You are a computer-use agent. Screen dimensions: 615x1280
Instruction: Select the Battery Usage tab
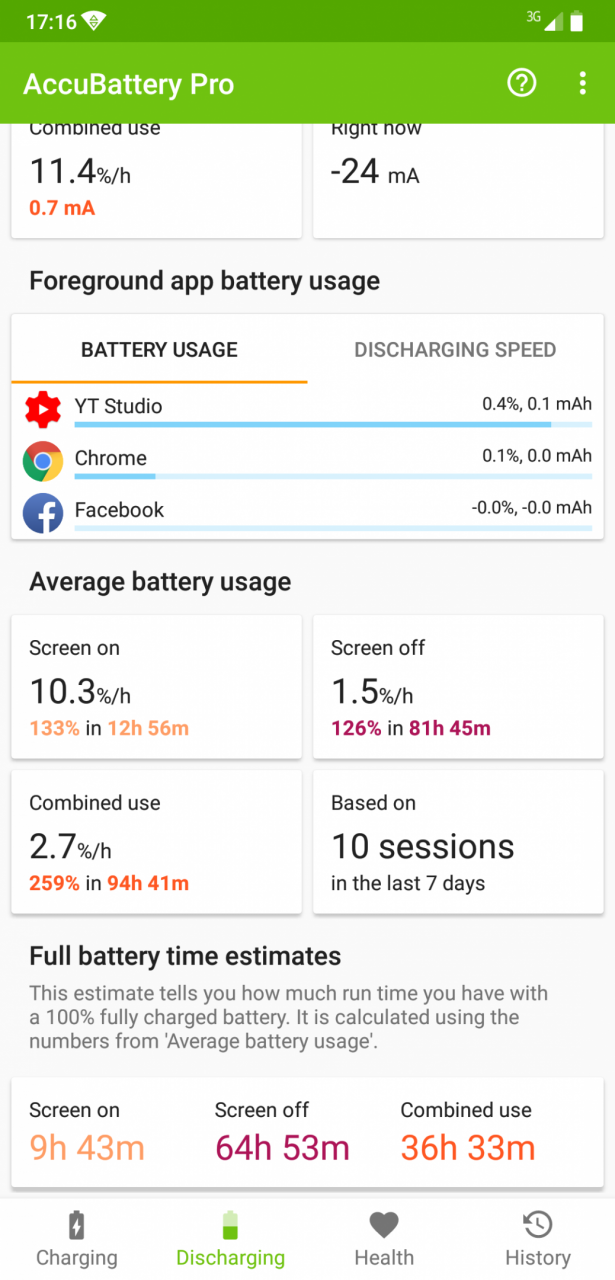159,350
